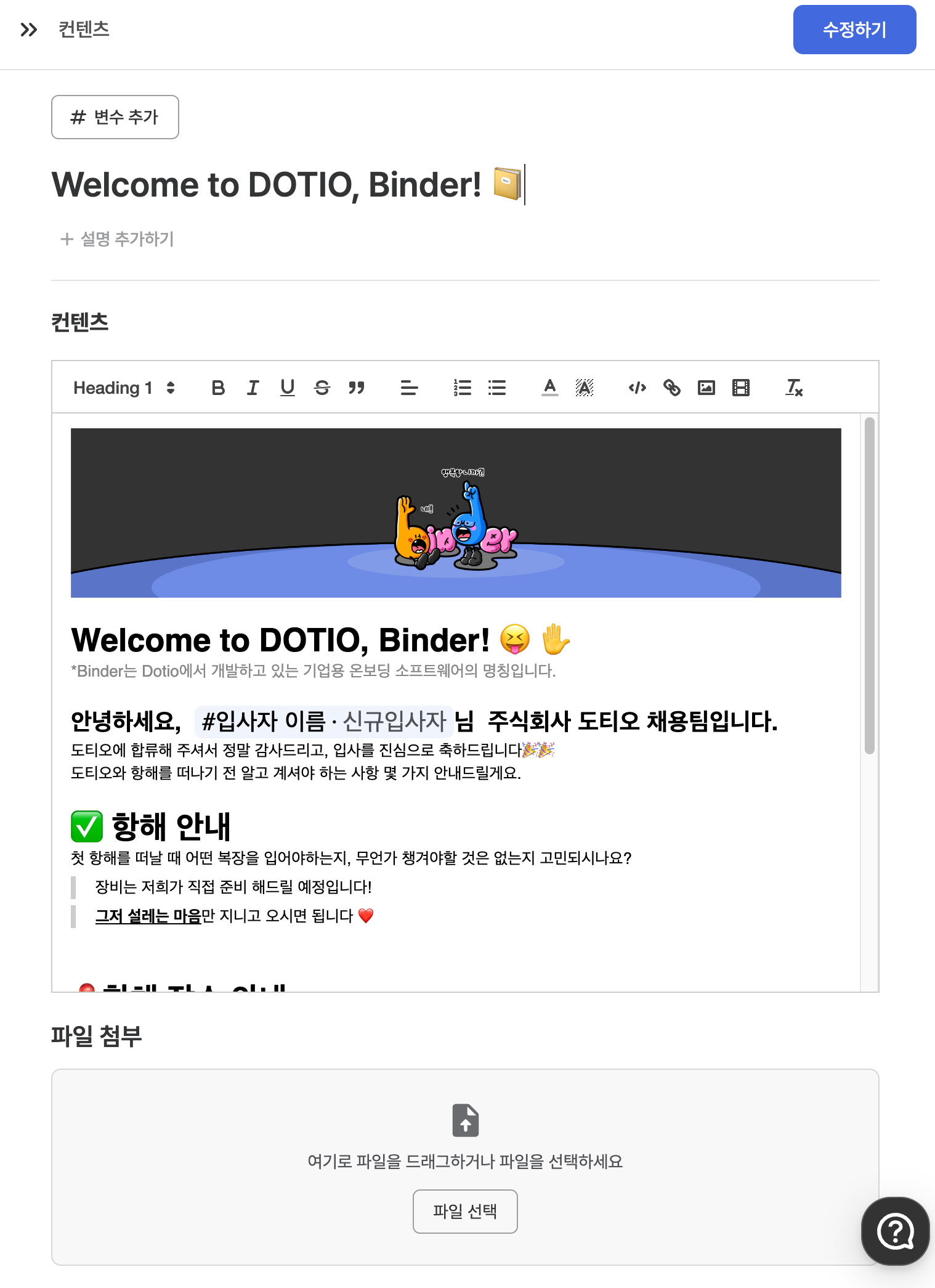Insert a code block
The width and height of the screenshot is (935, 1288).
[637, 388]
